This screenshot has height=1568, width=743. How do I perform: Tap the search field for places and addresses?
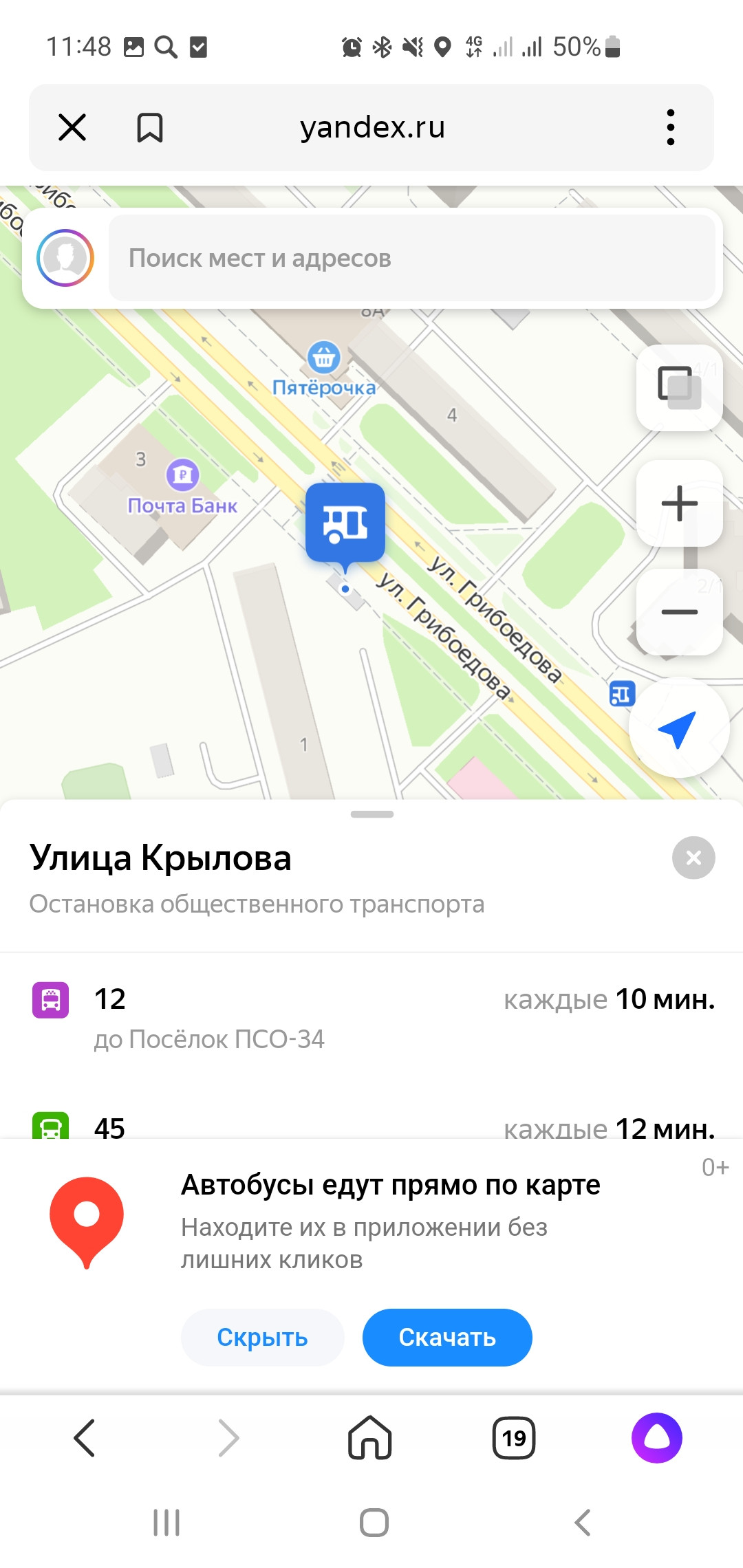[412, 258]
